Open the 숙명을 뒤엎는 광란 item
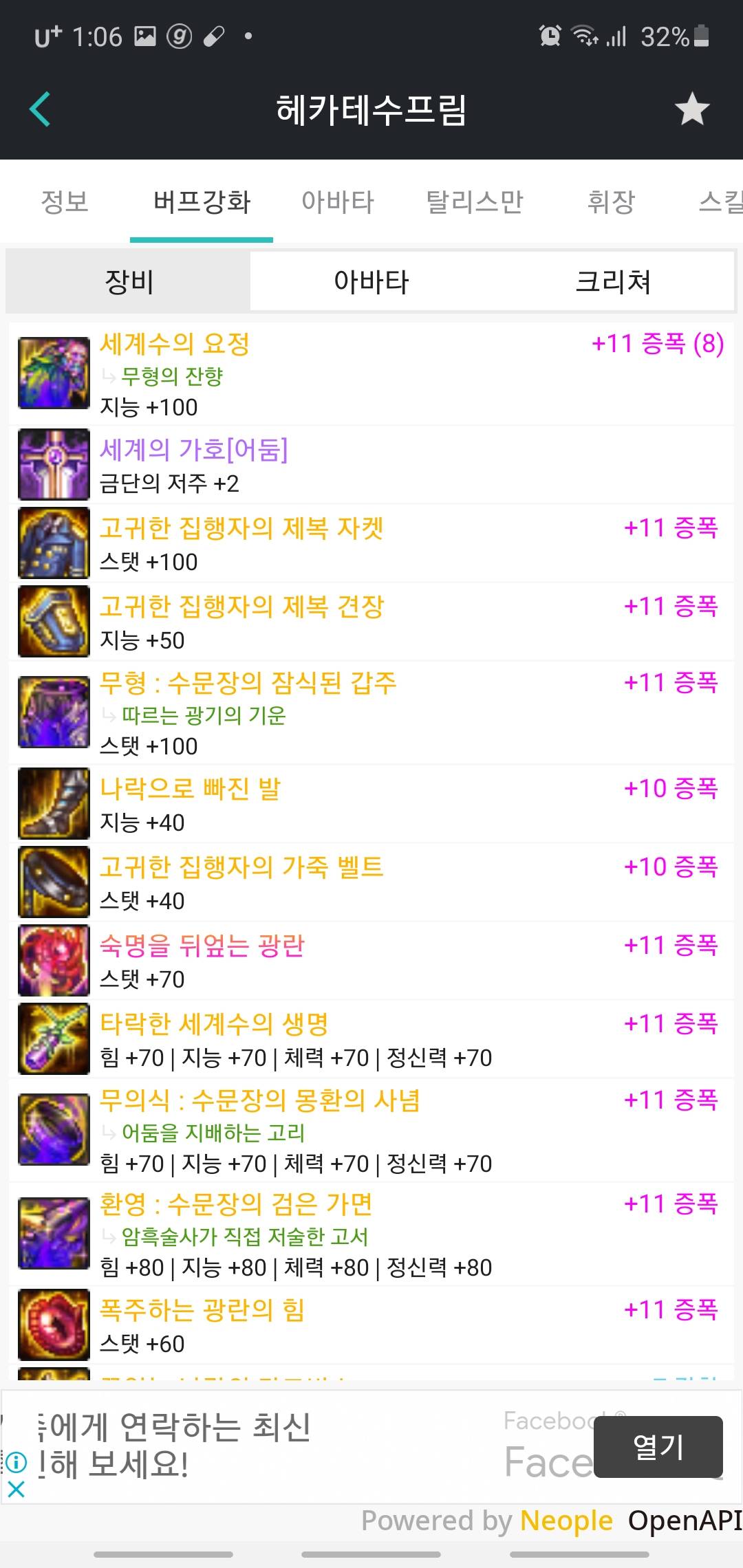The height and width of the screenshot is (1568, 743). [371, 961]
